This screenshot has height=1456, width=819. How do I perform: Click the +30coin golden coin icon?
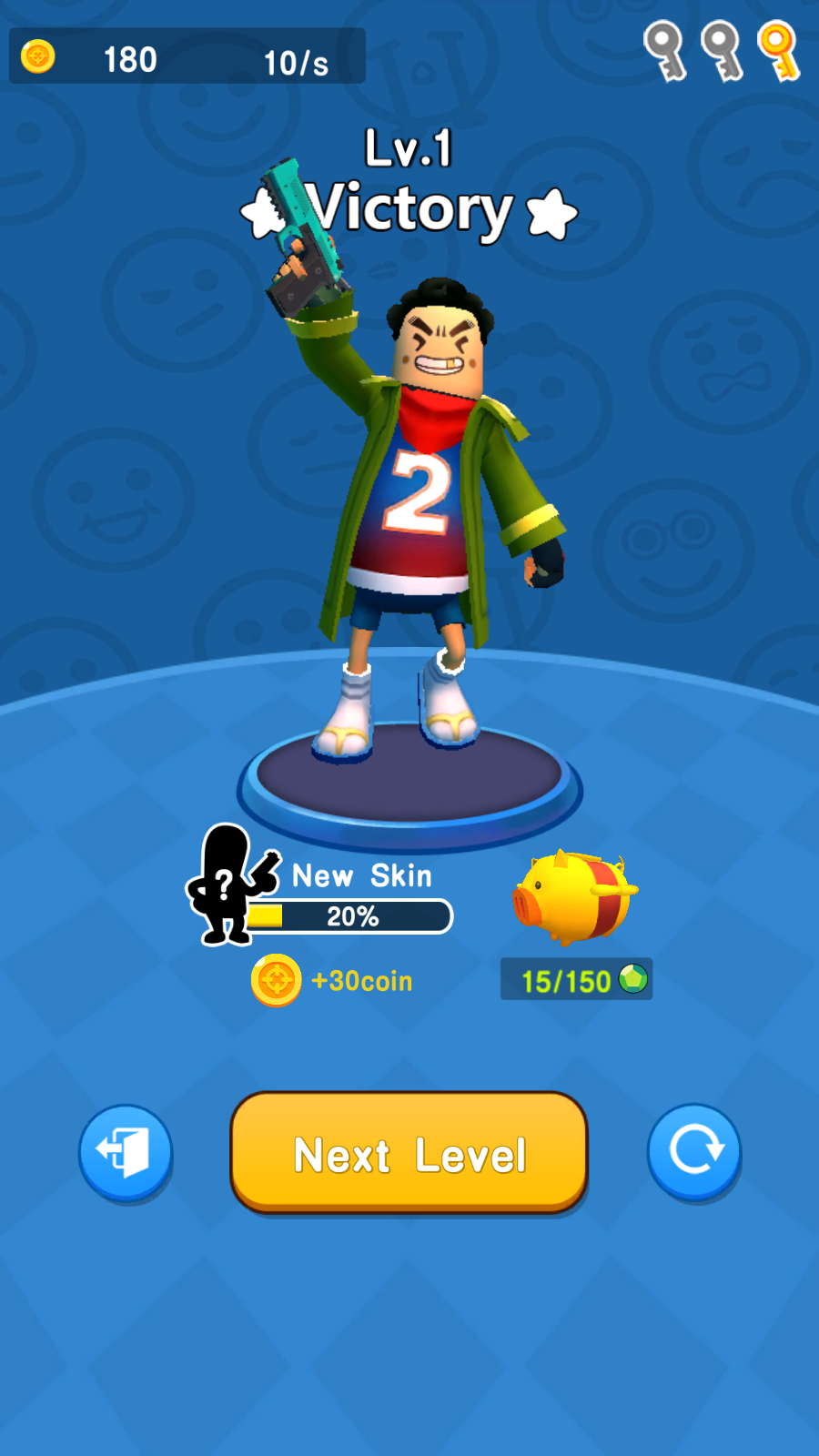pyautogui.click(x=276, y=980)
